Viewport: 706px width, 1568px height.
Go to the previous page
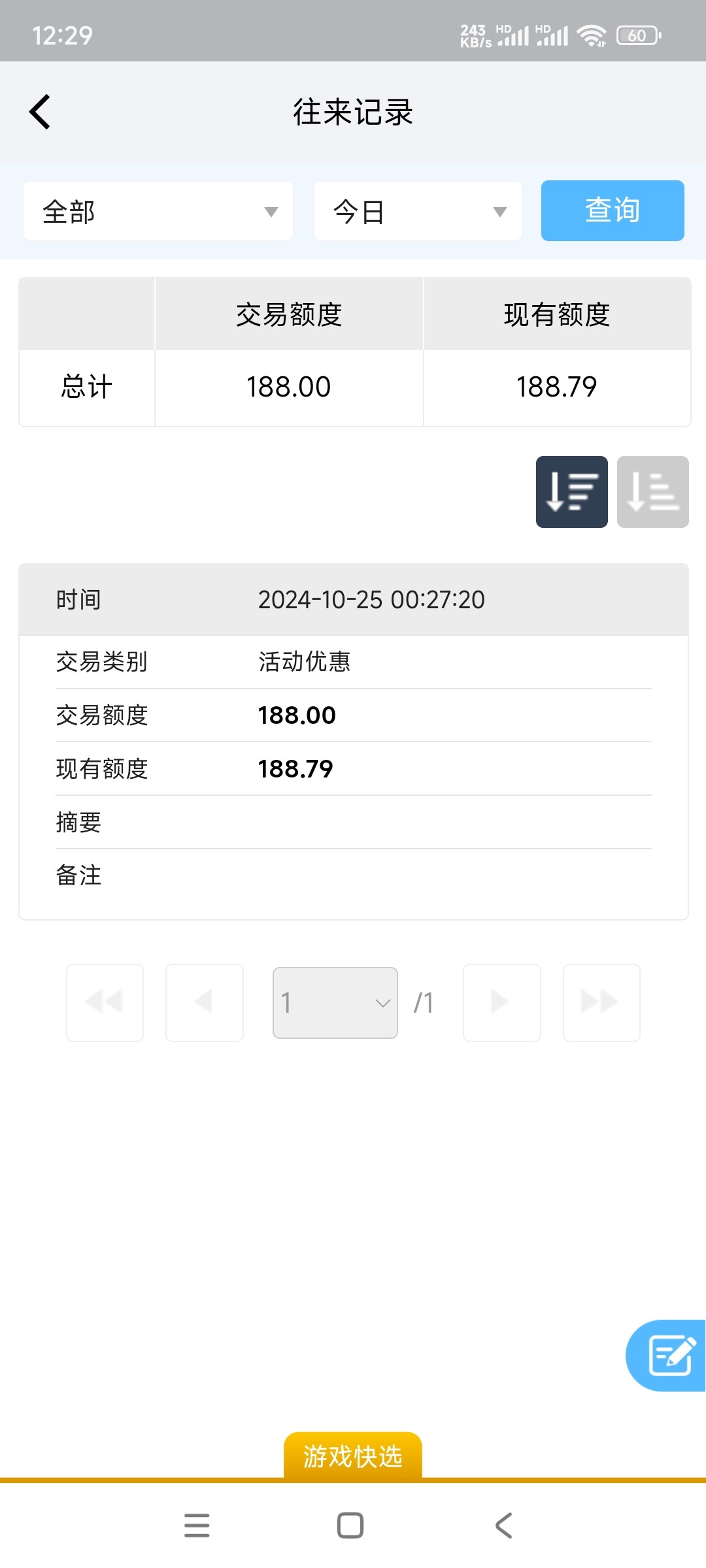(x=205, y=1002)
